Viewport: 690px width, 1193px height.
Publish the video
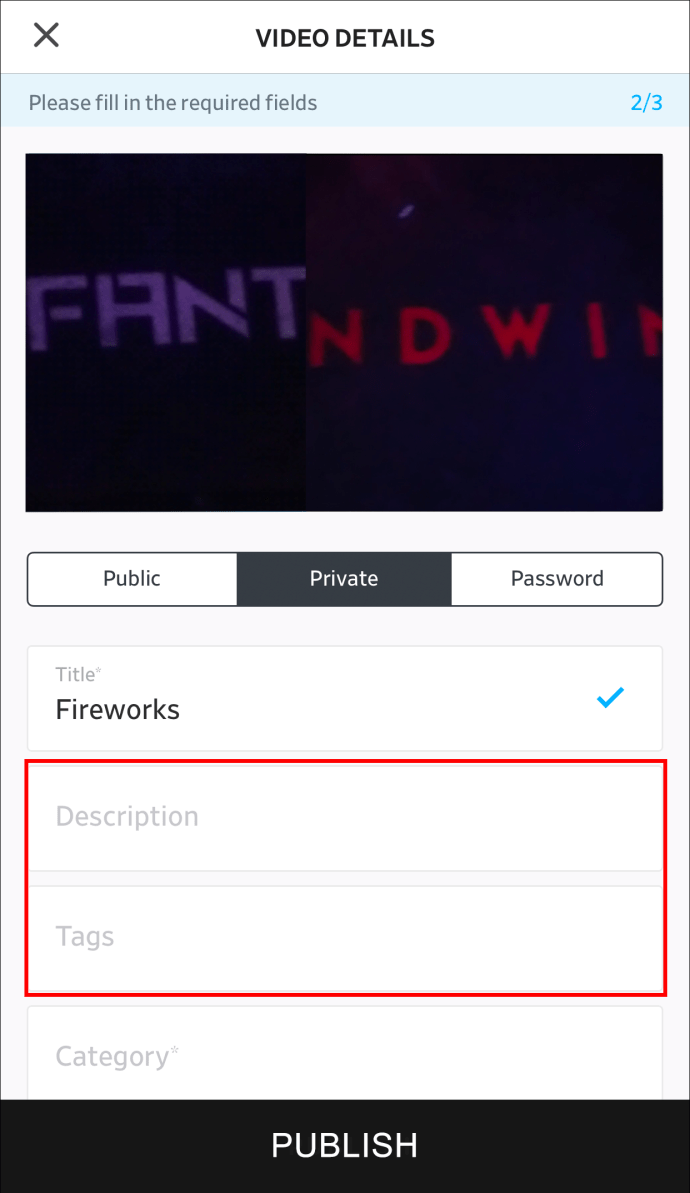click(345, 1146)
